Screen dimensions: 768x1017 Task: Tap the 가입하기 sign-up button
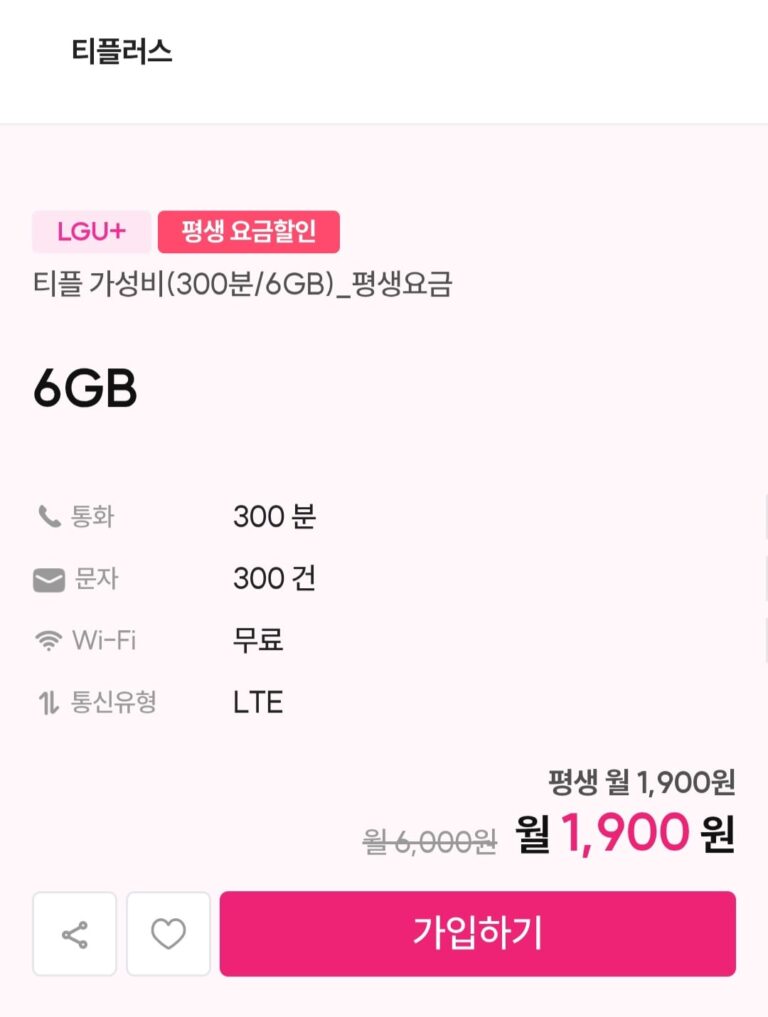(477, 934)
